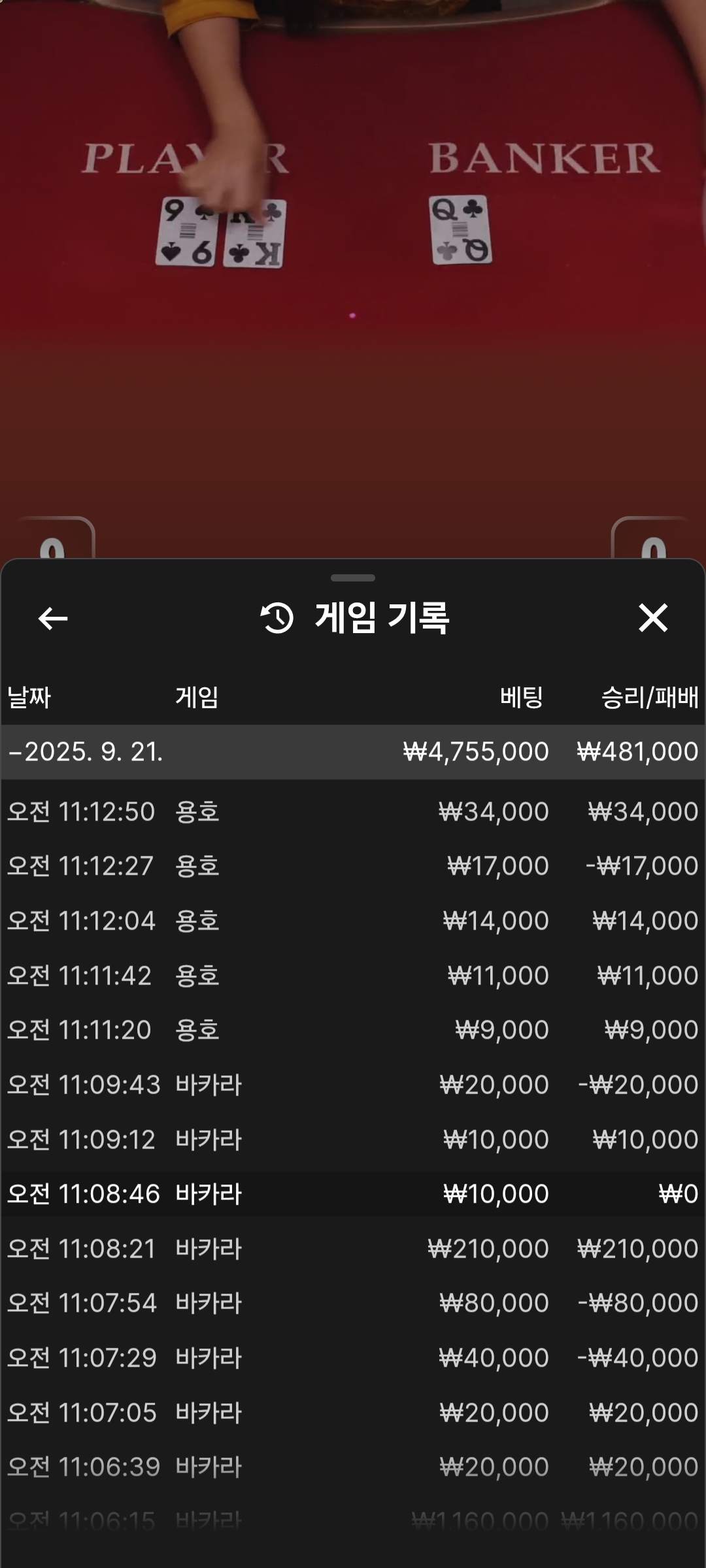Open the 오전 11:07:05 바카라 record
Image resolution: width=706 pixels, height=1568 pixels.
pyautogui.click(x=353, y=1413)
